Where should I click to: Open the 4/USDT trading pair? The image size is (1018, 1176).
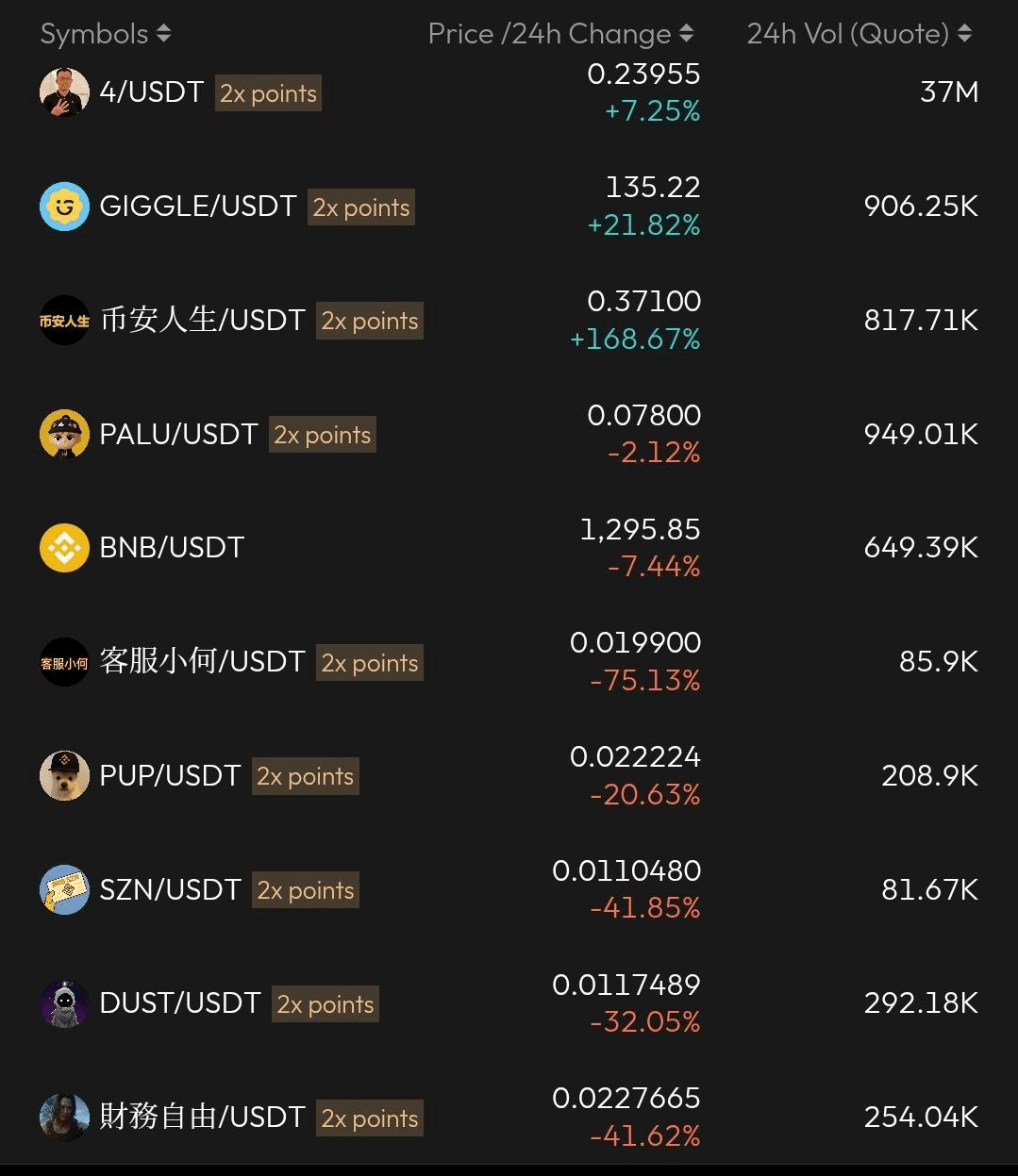[x=152, y=92]
